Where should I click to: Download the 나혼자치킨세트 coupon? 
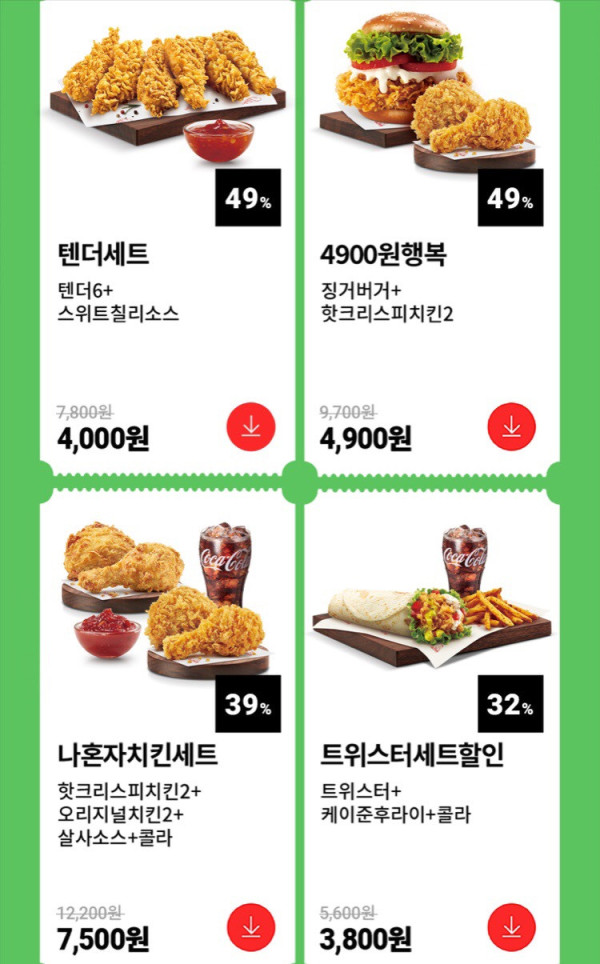coord(251,927)
